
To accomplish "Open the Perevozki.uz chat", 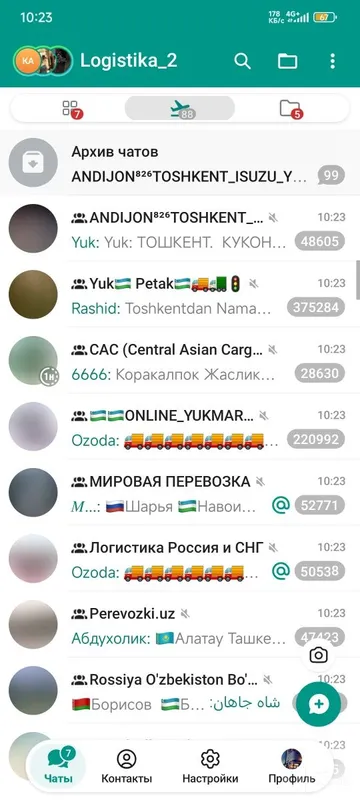I will (180, 624).
